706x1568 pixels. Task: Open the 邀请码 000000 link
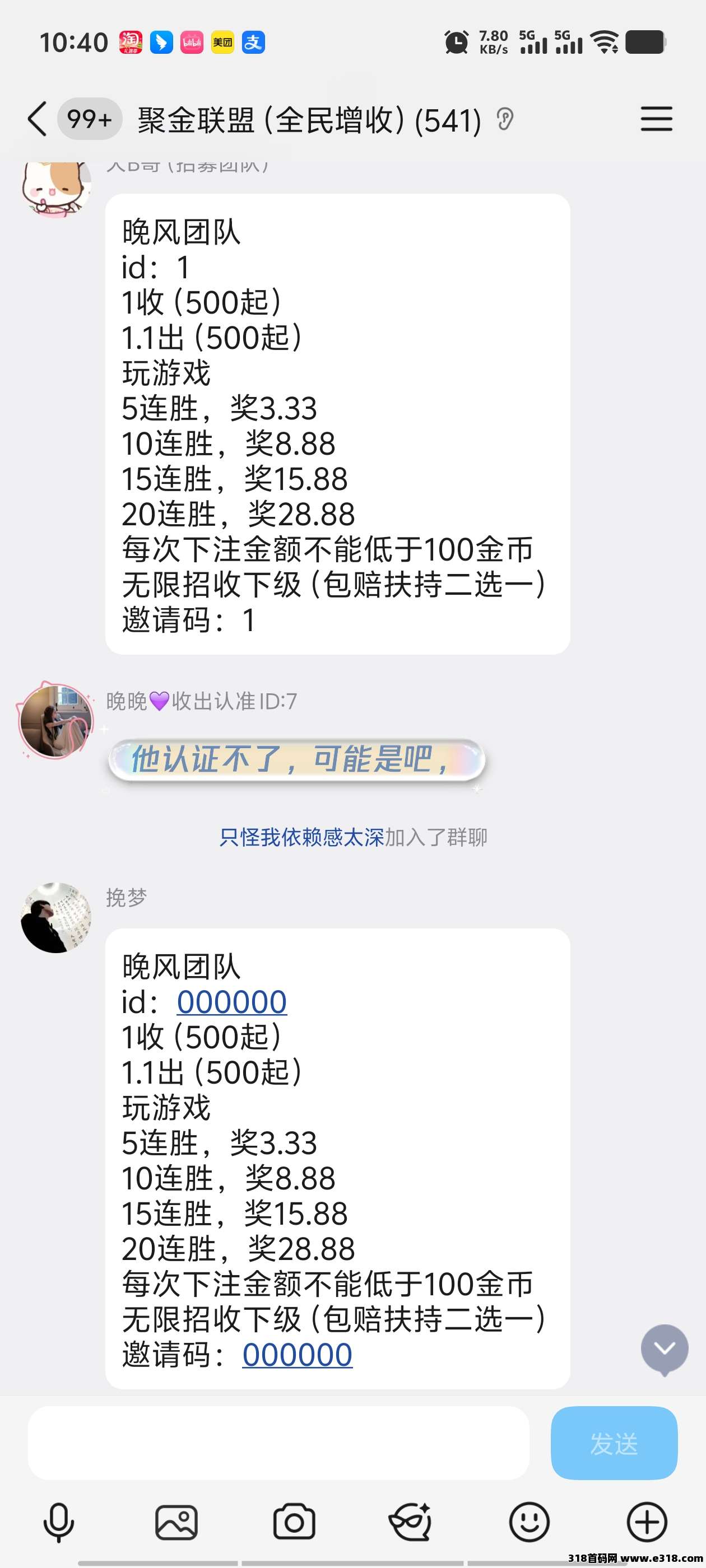298,1355
